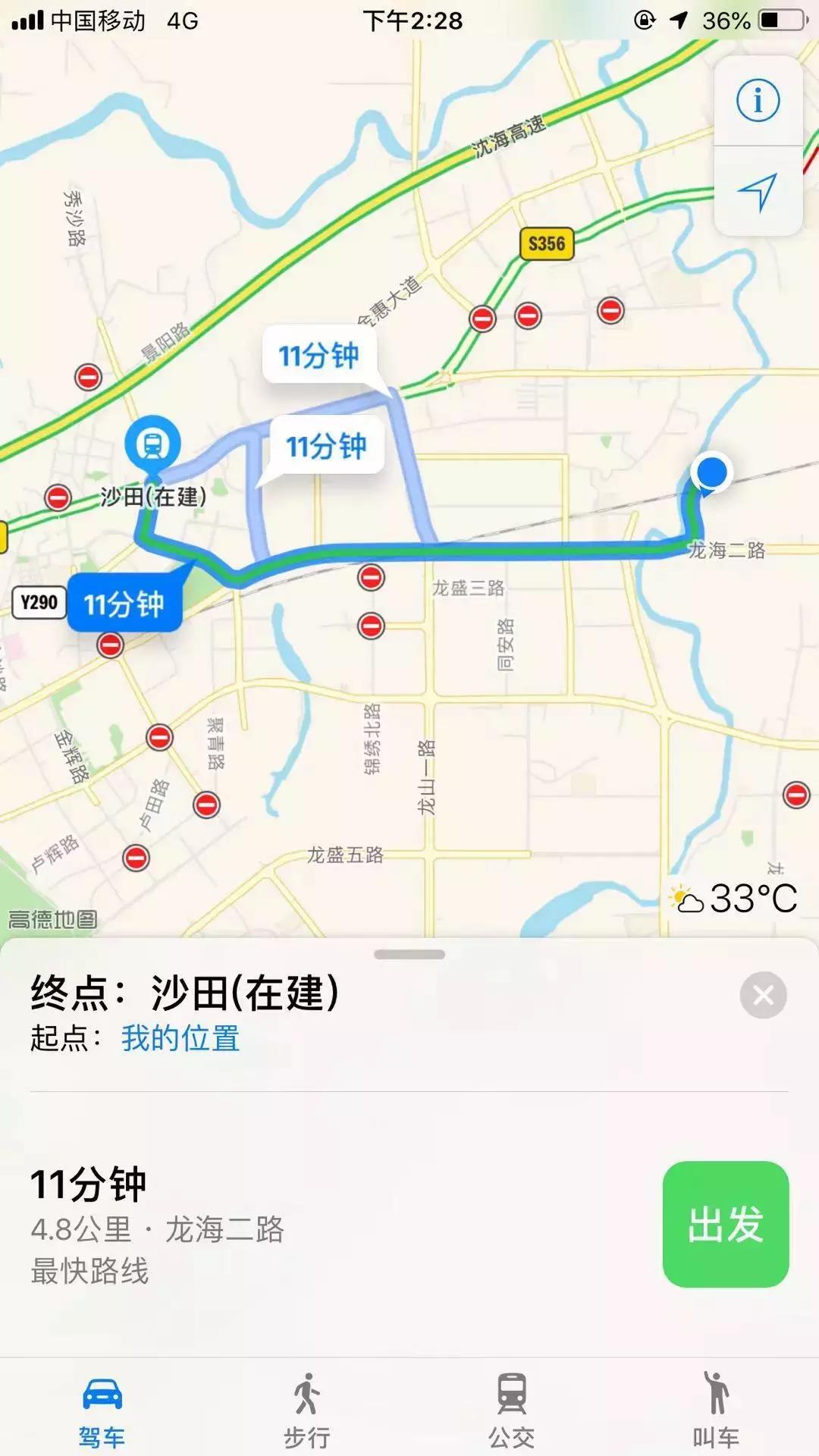This screenshot has height=1456, width=819.
Task: Open the map info settings button
Action: [x=758, y=100]
